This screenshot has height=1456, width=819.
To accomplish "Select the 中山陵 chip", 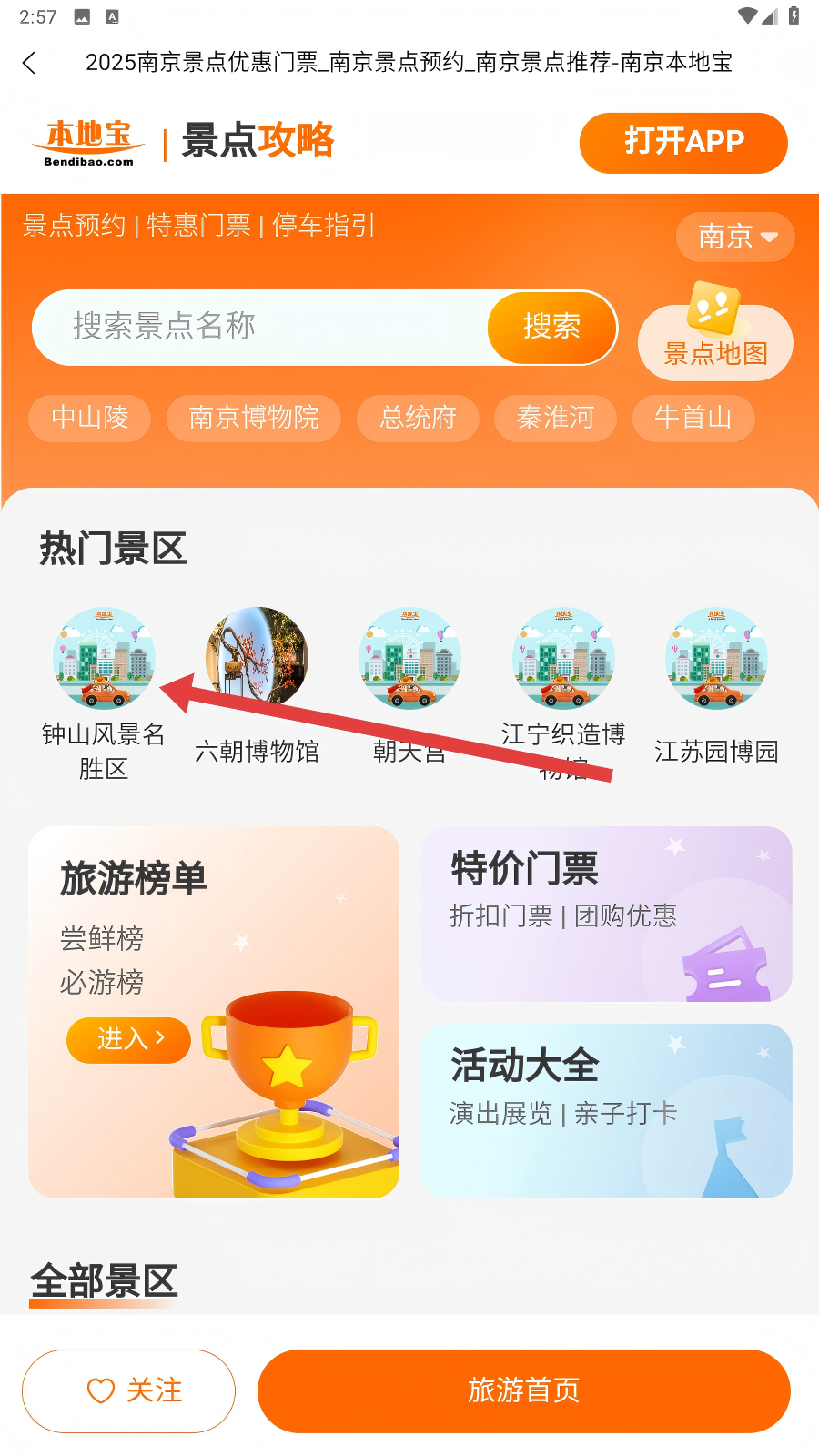I will pyautogui.click(x=89, y=418).
